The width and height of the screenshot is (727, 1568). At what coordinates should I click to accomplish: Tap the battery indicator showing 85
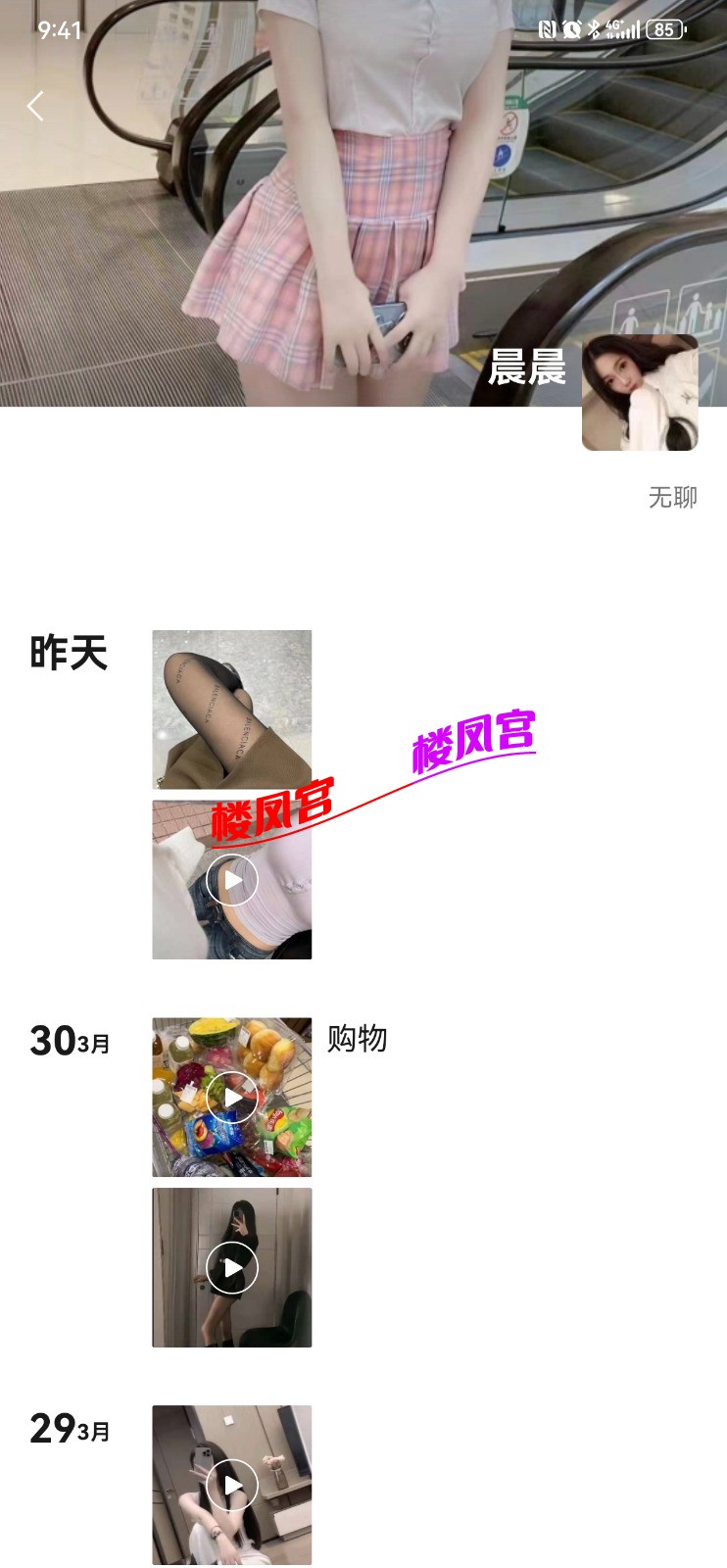(663, 29)
